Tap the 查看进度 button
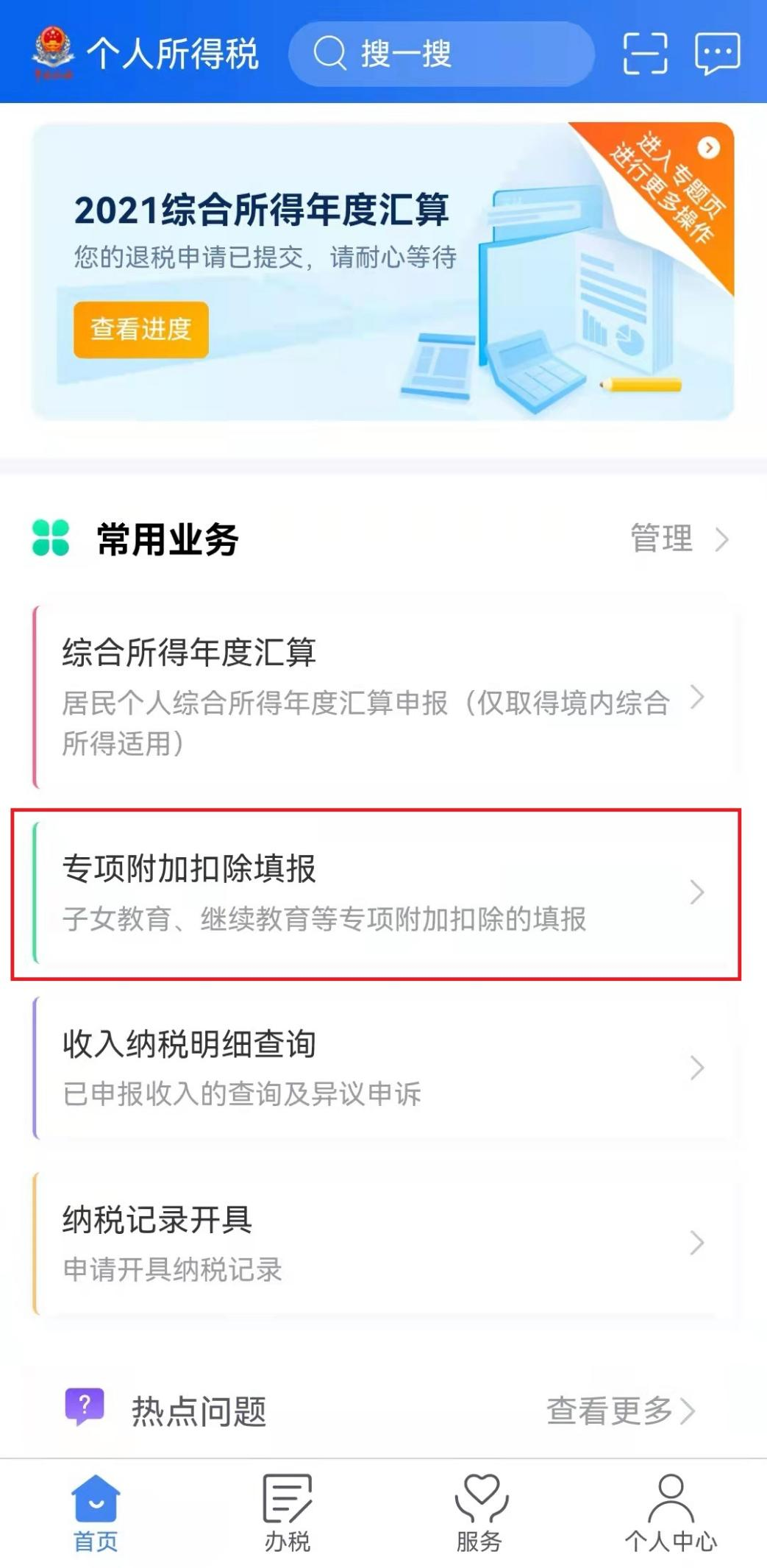The width and height of the screenshot is (767, 1568). [140, 329]
